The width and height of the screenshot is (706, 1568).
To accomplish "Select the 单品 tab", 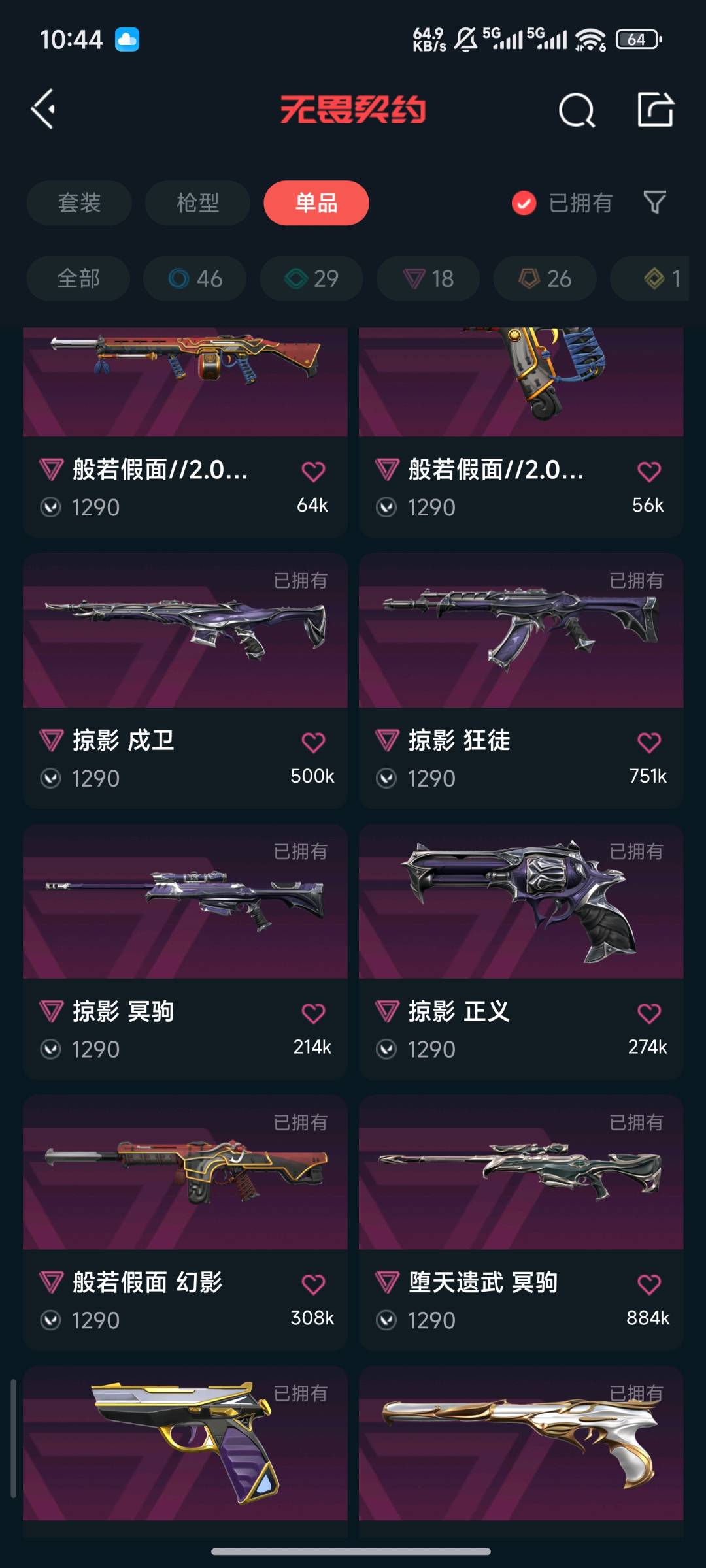I will [x=316, y=203].
